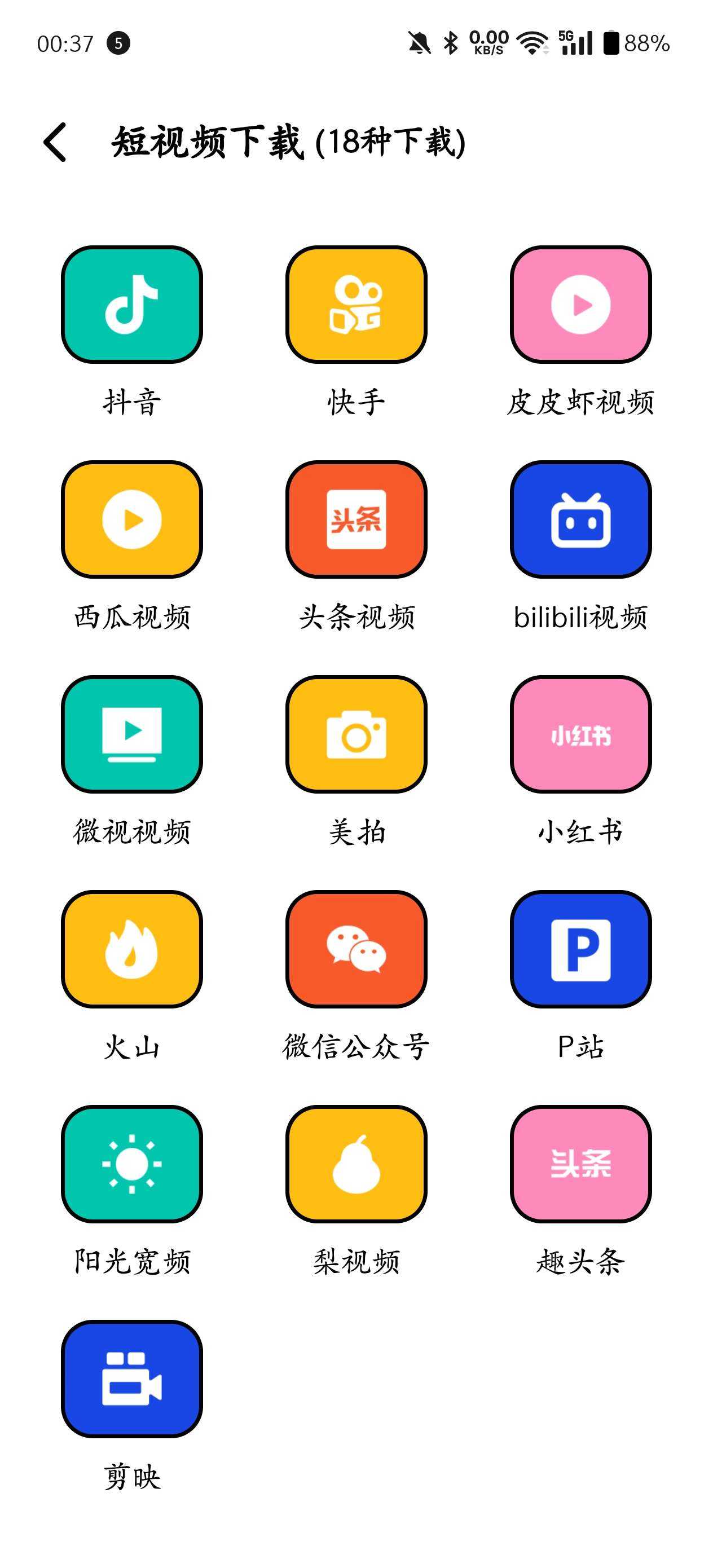
Task: Tap the 剪映 video camera tile
Action: 131,1378
